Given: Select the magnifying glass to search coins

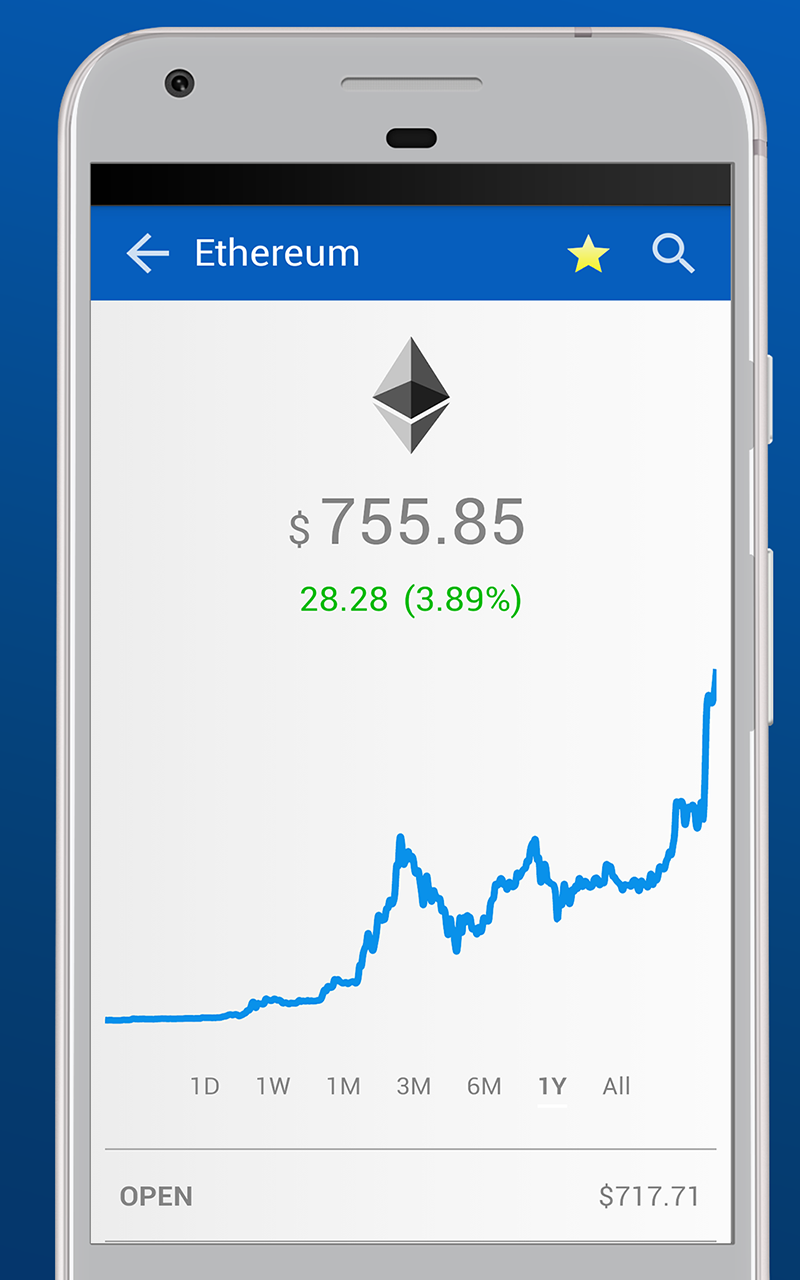Looking at the screenshot, I should click(674, 253).
